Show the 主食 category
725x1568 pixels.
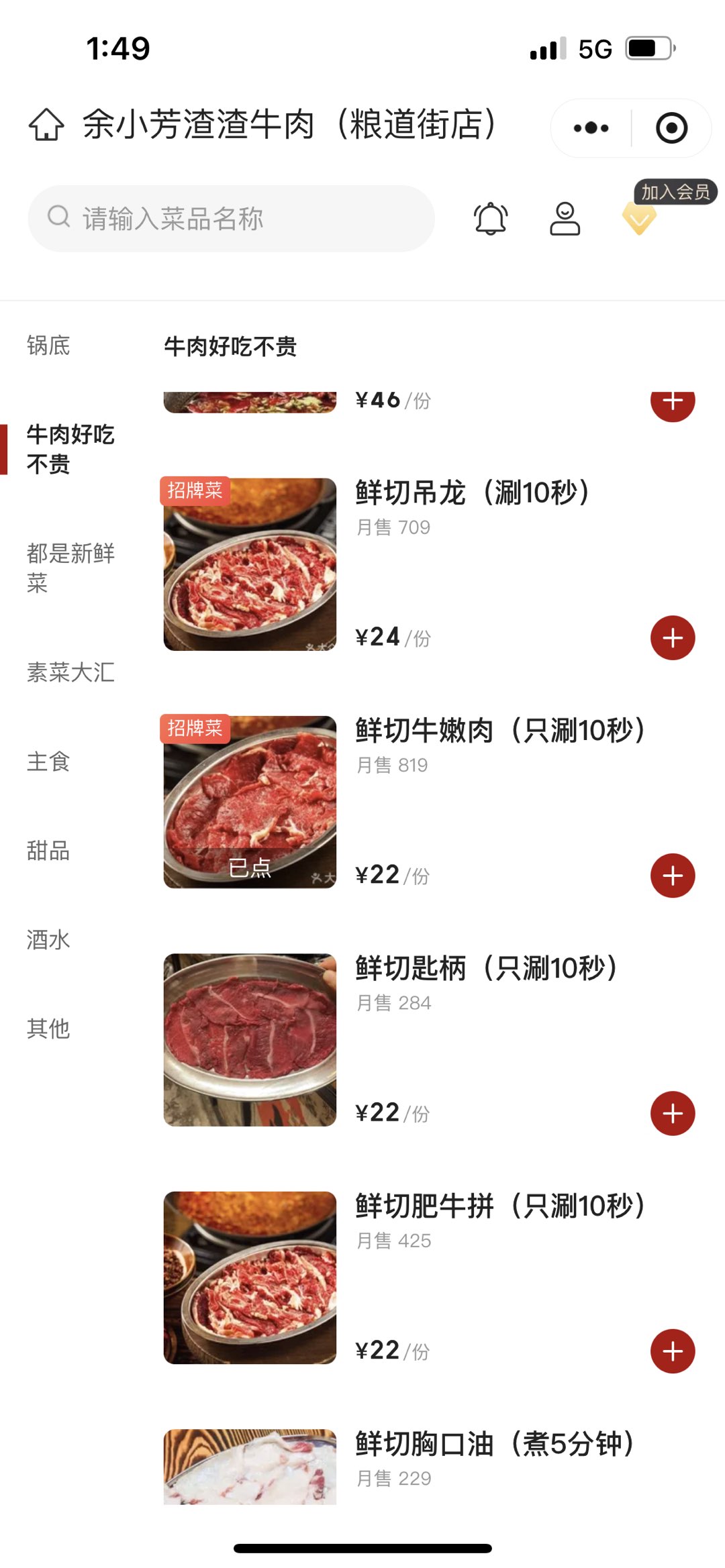48,762
